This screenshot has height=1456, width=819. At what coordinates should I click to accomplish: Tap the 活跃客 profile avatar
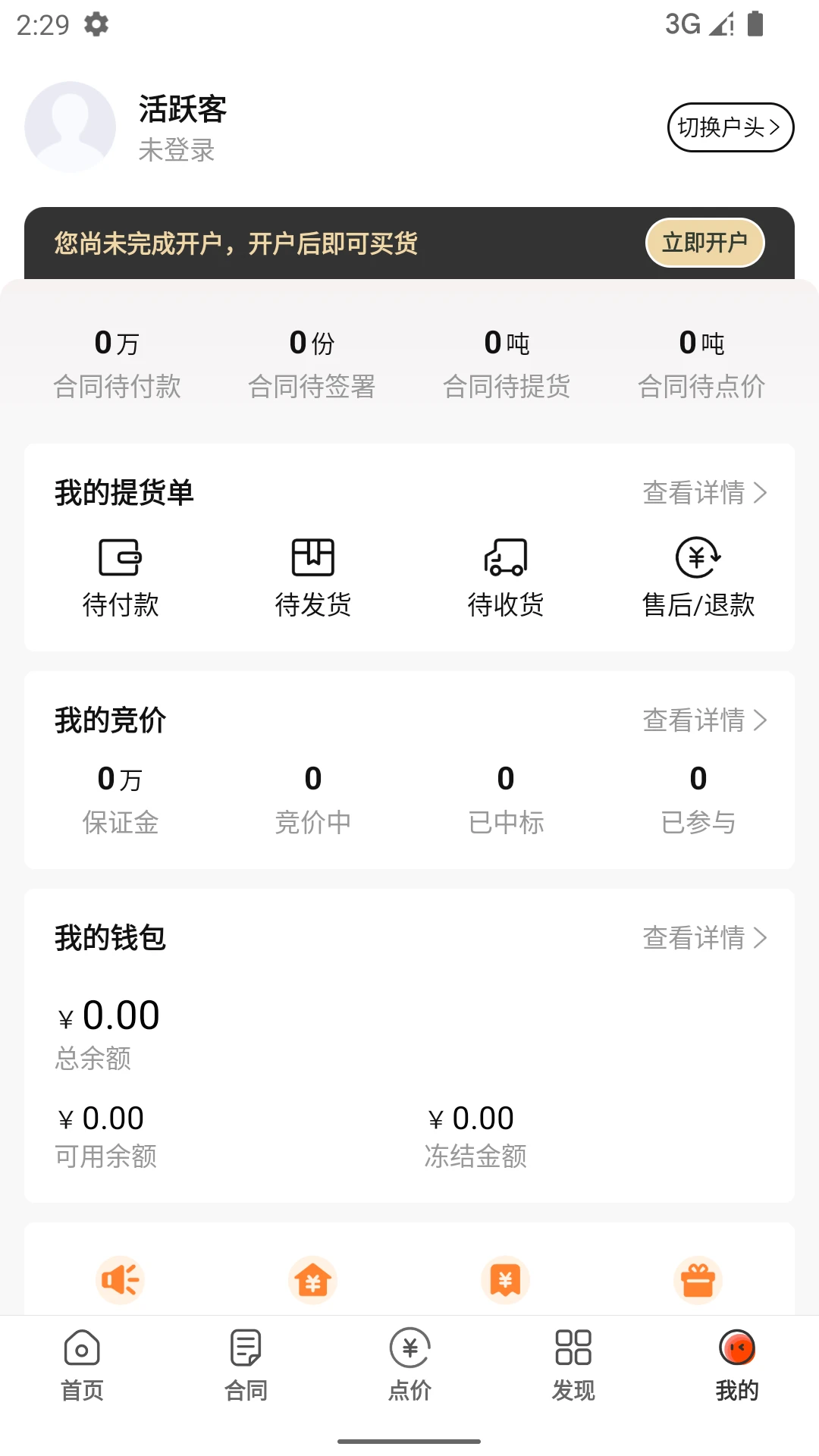(x=71, y=127)
